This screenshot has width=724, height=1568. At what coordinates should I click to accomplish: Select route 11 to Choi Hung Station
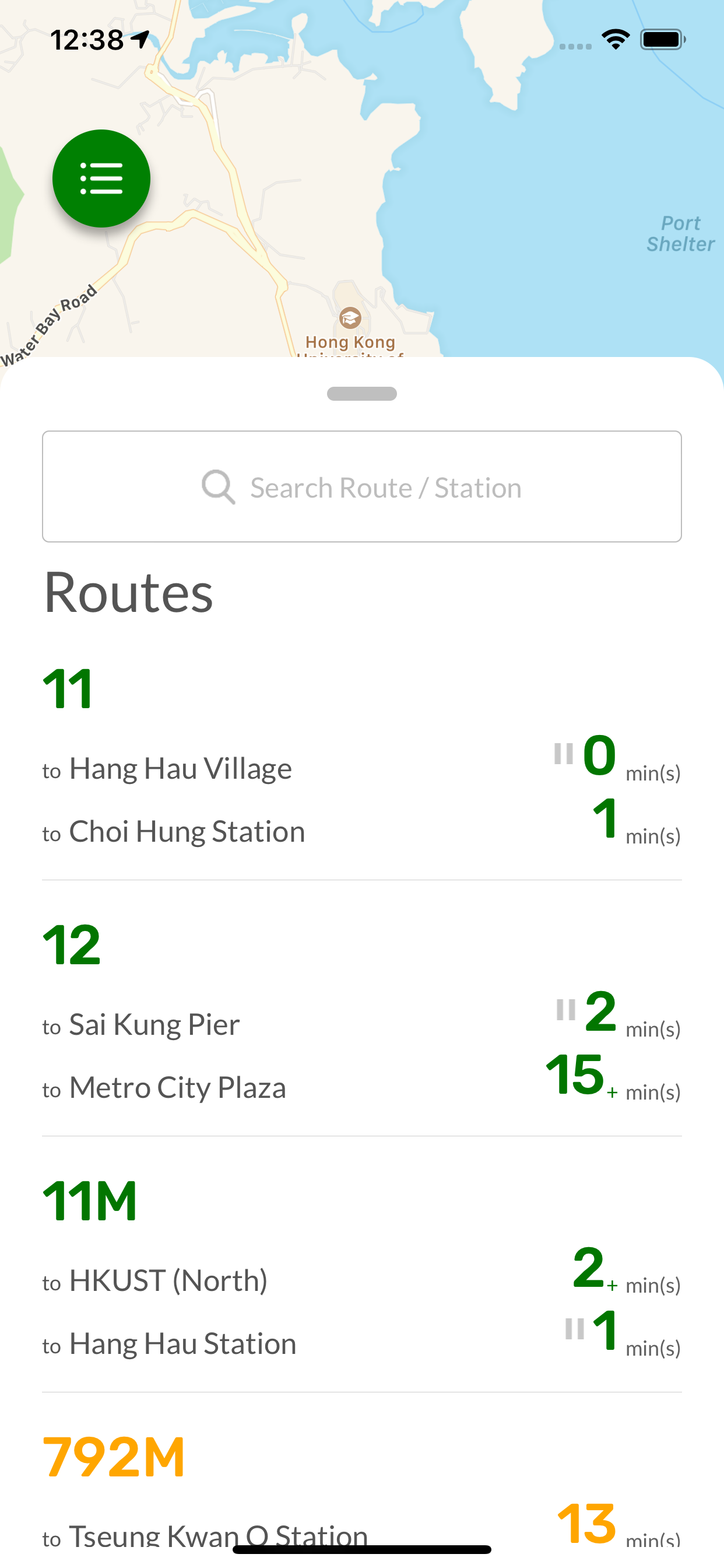(x=362, y=825)
